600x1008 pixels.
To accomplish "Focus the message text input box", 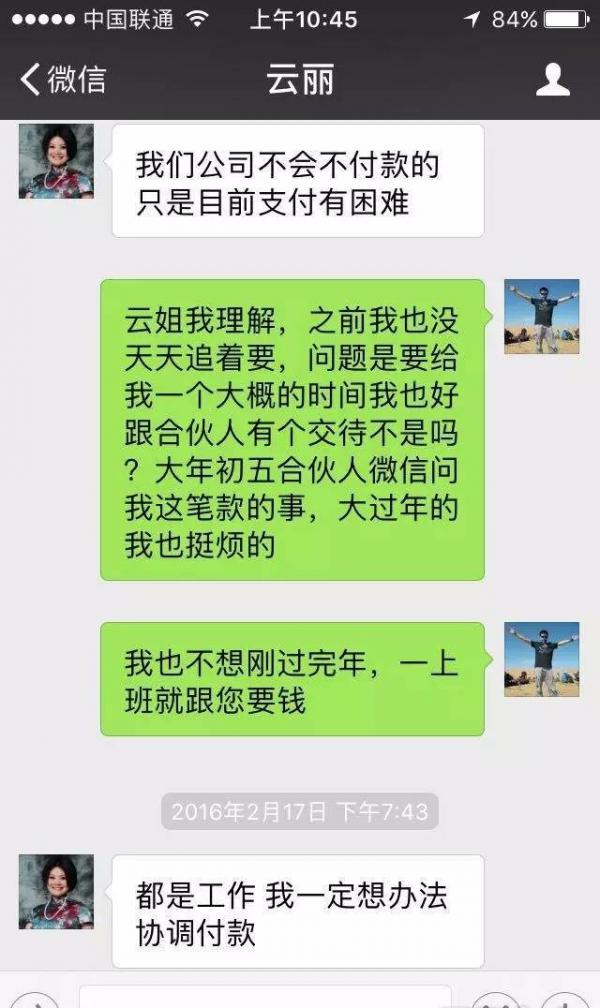I will click(265, 998).
